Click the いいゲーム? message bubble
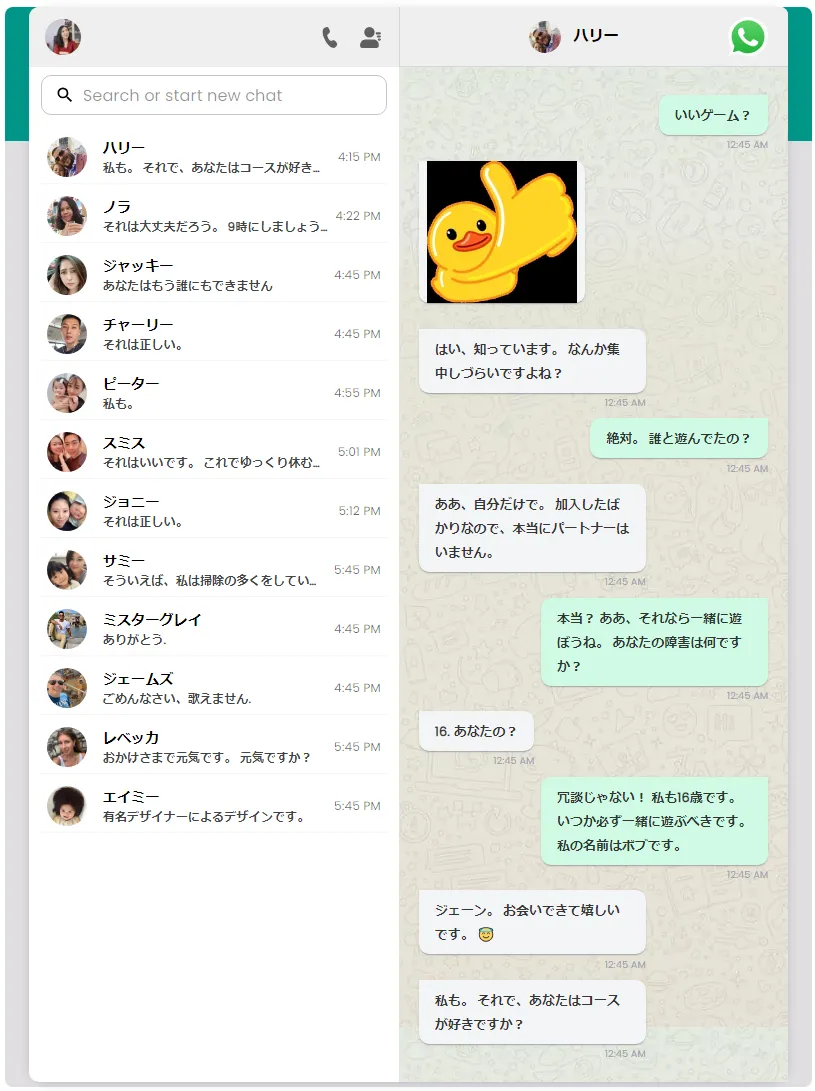 [x=713, y=115]
